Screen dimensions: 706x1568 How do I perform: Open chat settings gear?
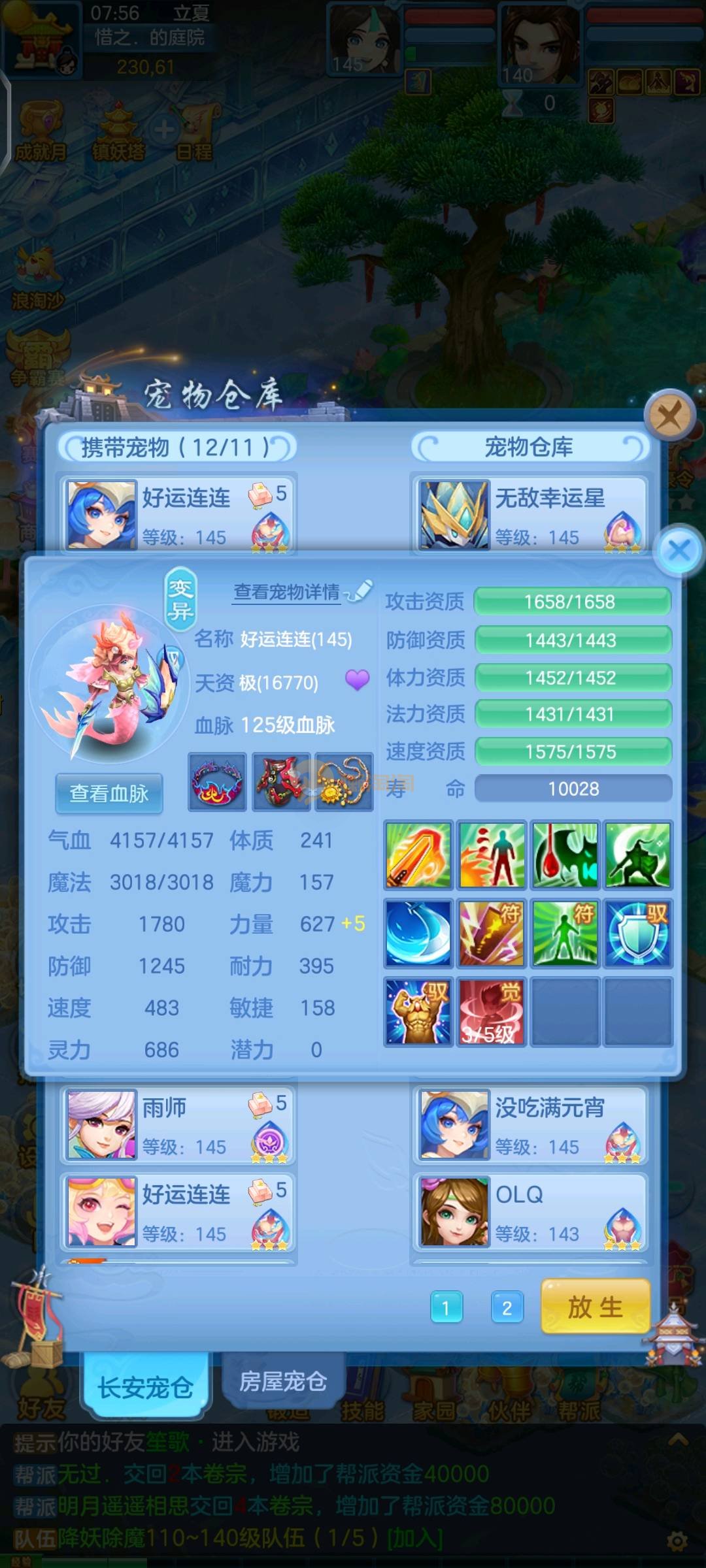[677, 1542]
